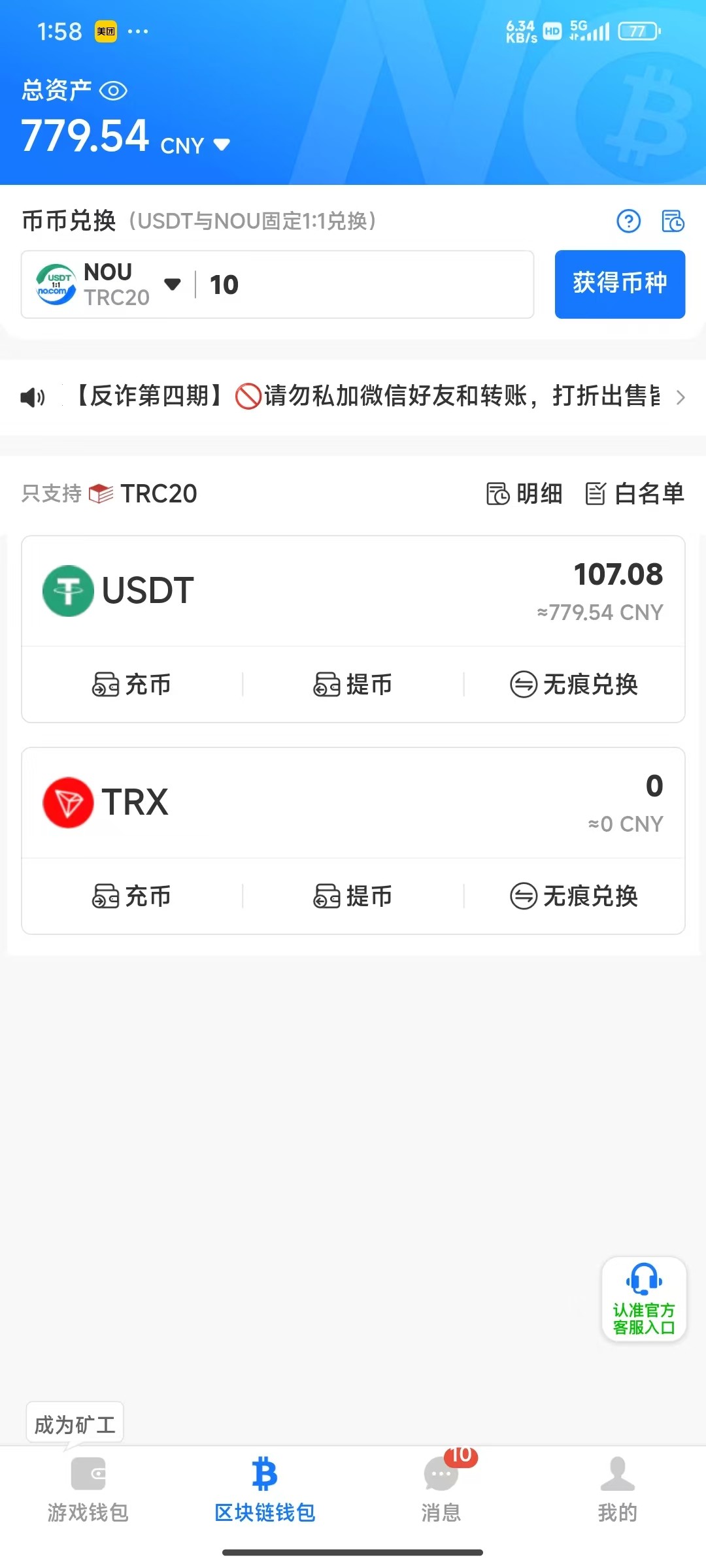Edit the exchange amount field showing 10
This screenshot has width=706, height=1568.
(x=366, y=285)
